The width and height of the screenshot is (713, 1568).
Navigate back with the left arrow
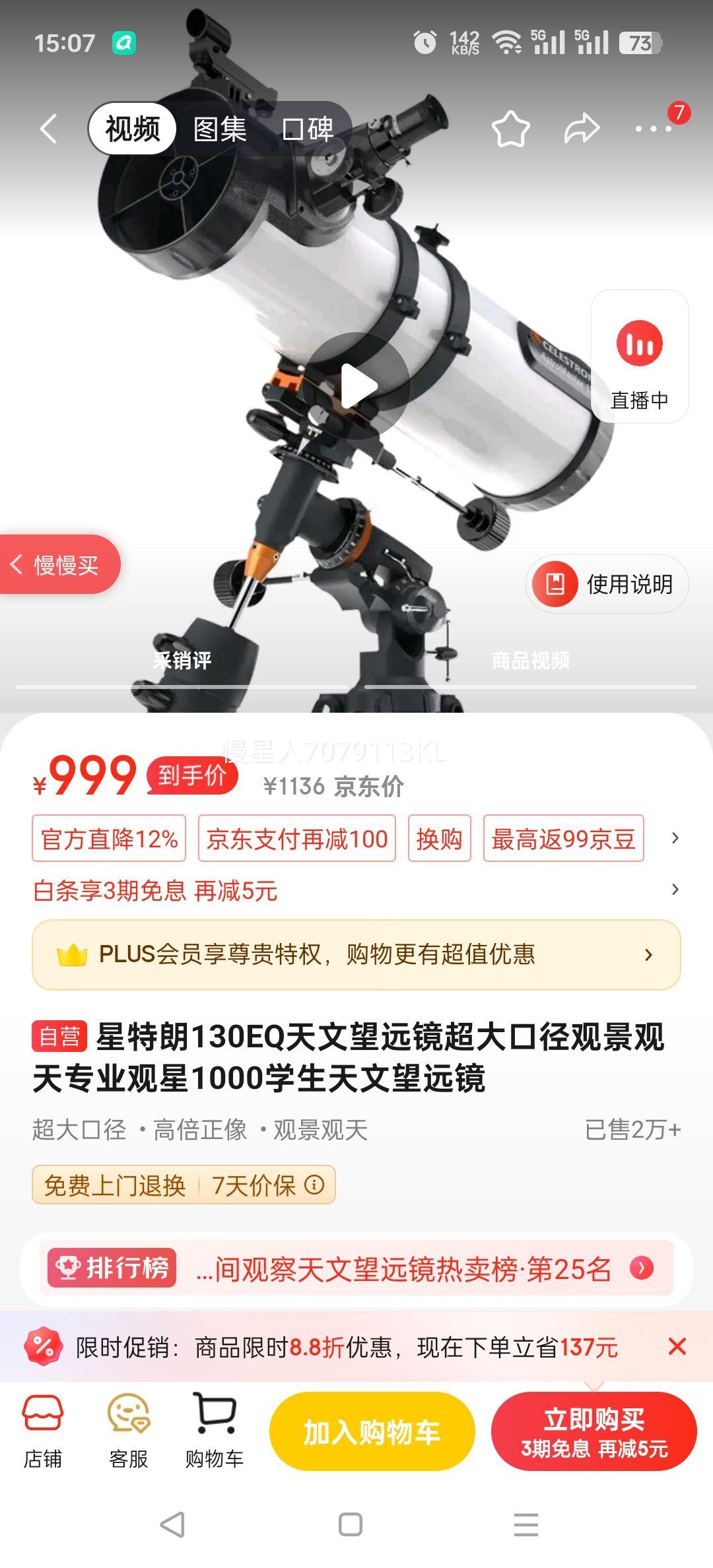point(46,127)
